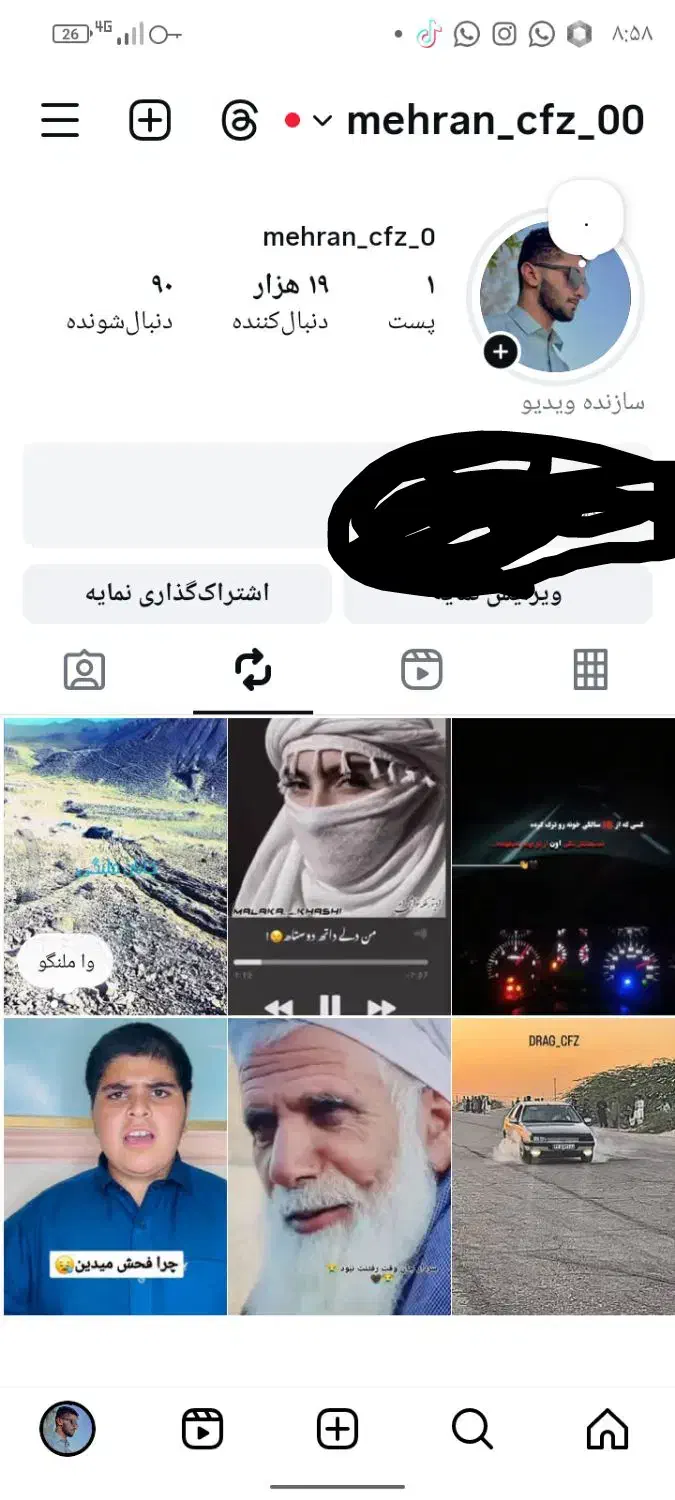Tap the اشتراک‌گذاری نمایه button
675x1500 pixels.
point(177,594)
